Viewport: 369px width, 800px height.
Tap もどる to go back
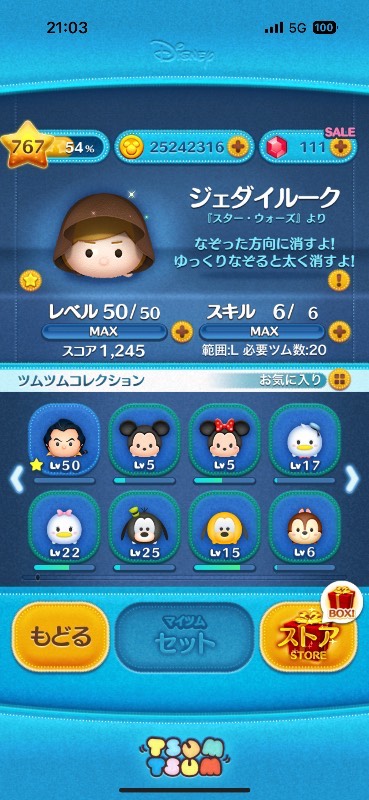click(x=60, y=636)
